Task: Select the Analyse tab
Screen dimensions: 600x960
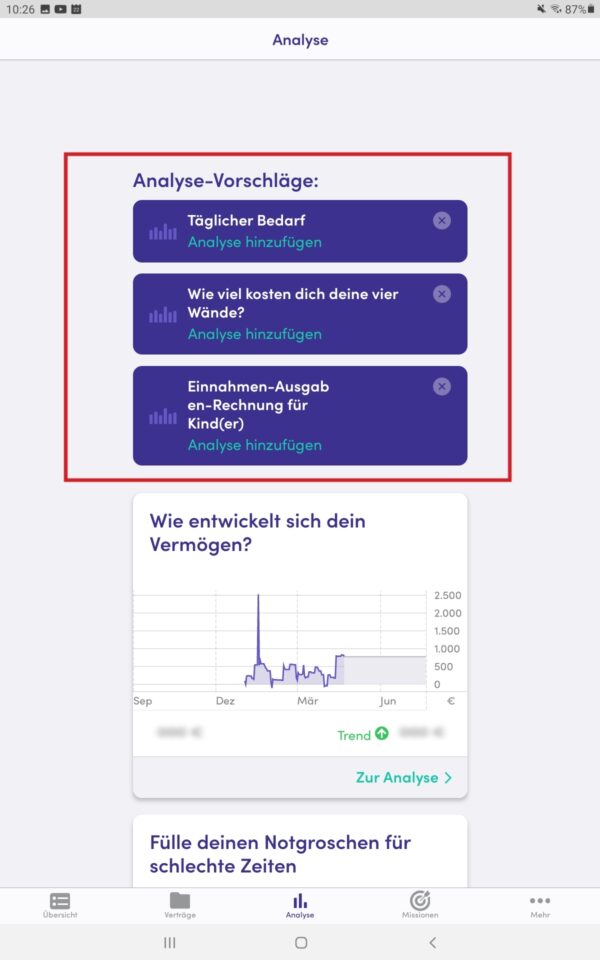Action: (x=300, y=906)
